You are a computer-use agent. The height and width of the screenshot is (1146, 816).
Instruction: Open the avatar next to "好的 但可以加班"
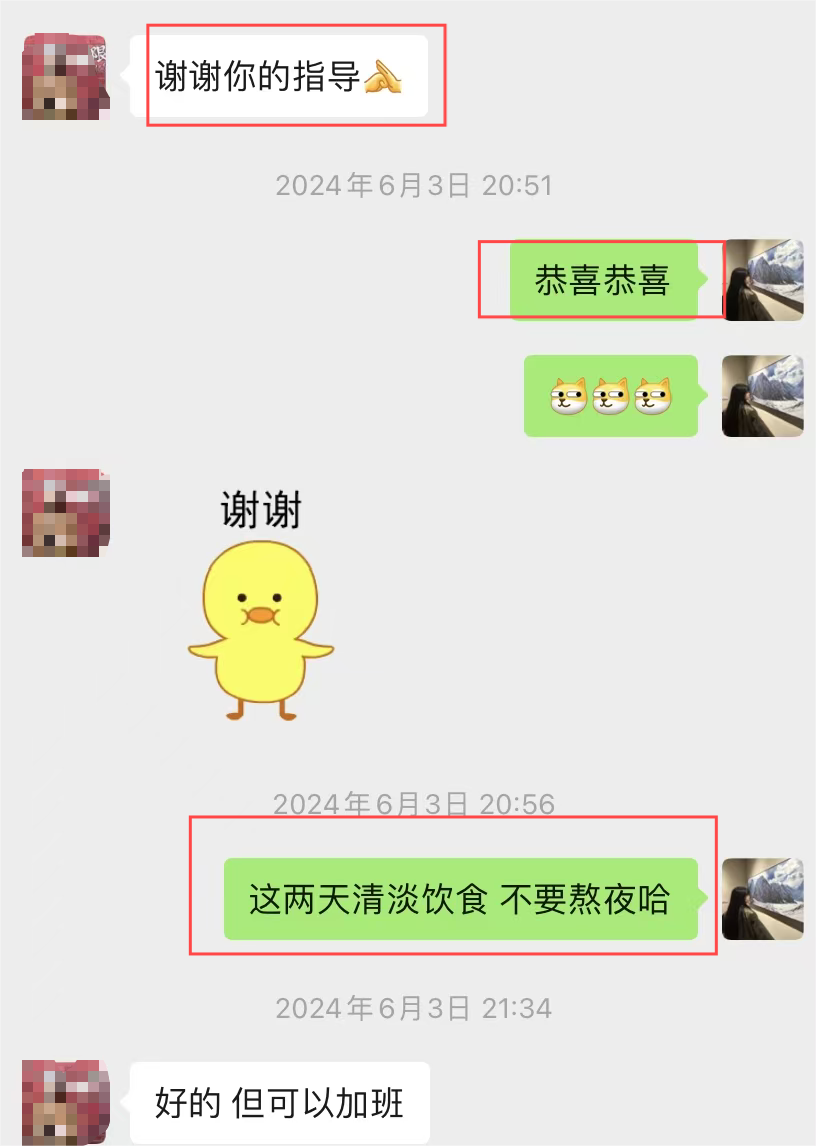coord(65,1102)
